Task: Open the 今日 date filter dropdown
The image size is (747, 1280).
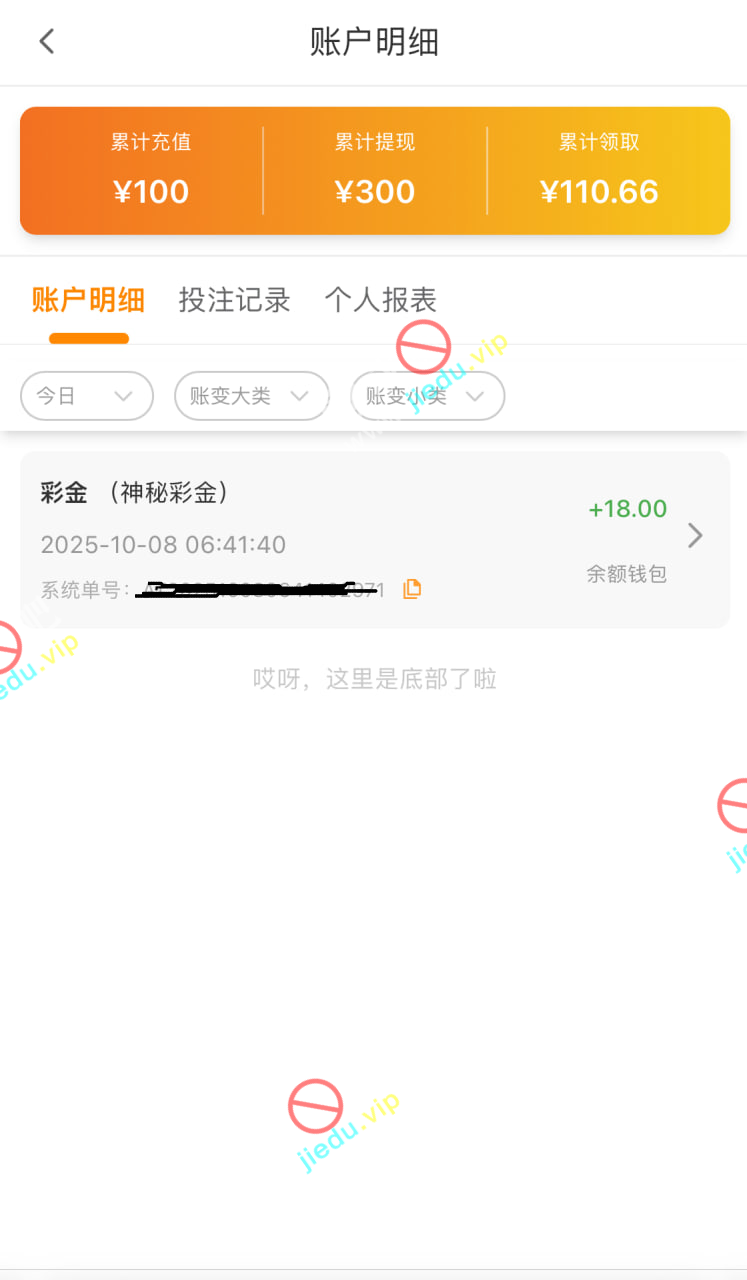Action: (x=87, y=396)
